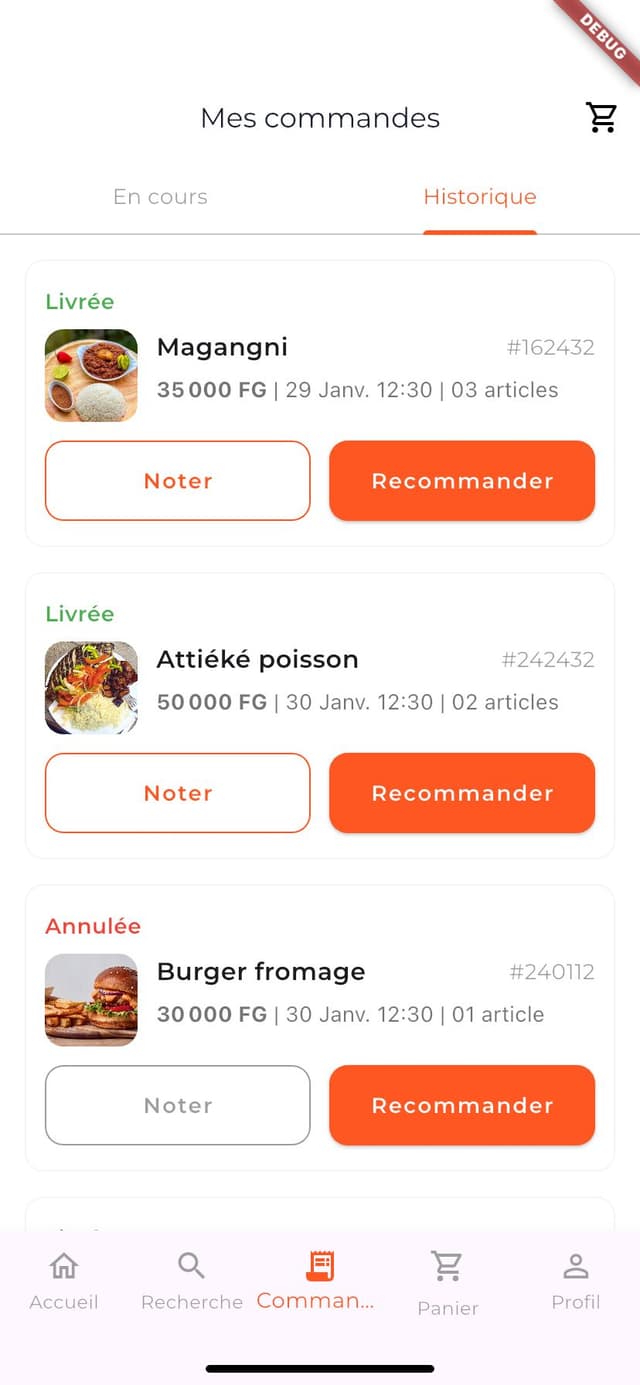Viewport: 640px width, 1385px height.
Task: Open the Recherche tab
Action: point(192,1280)
